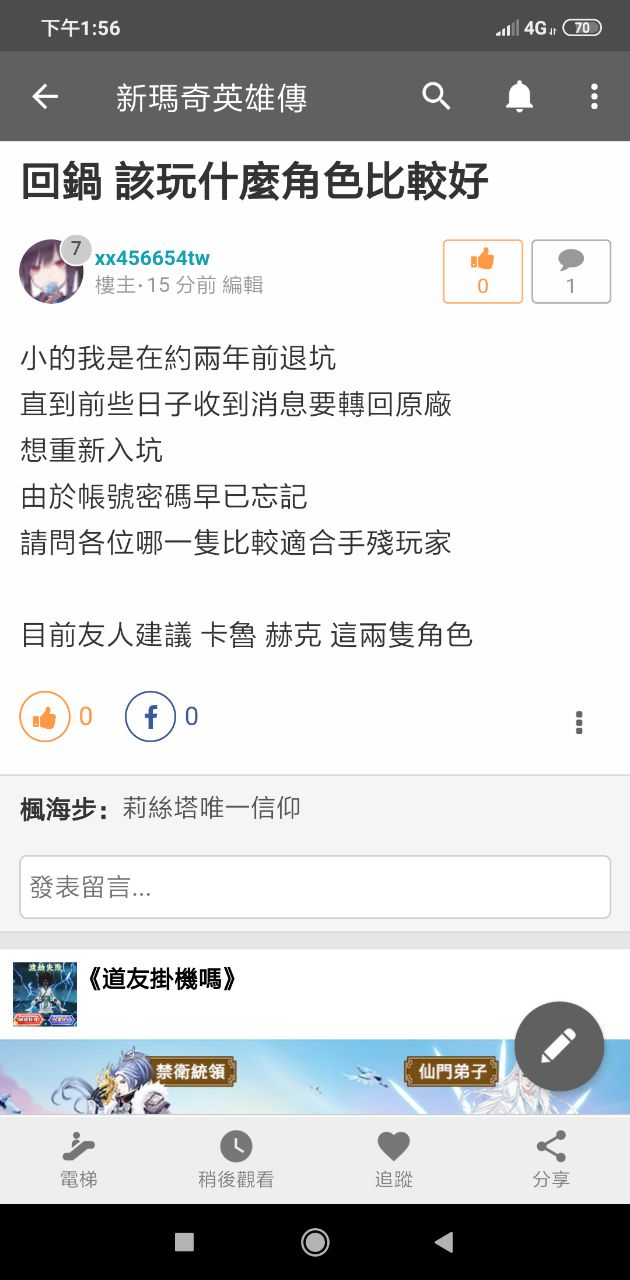Image resolution: width=630 pixels, height=1280 pixels.
Task: Like the post with the round thumbs-up
Action: (45, 717)
